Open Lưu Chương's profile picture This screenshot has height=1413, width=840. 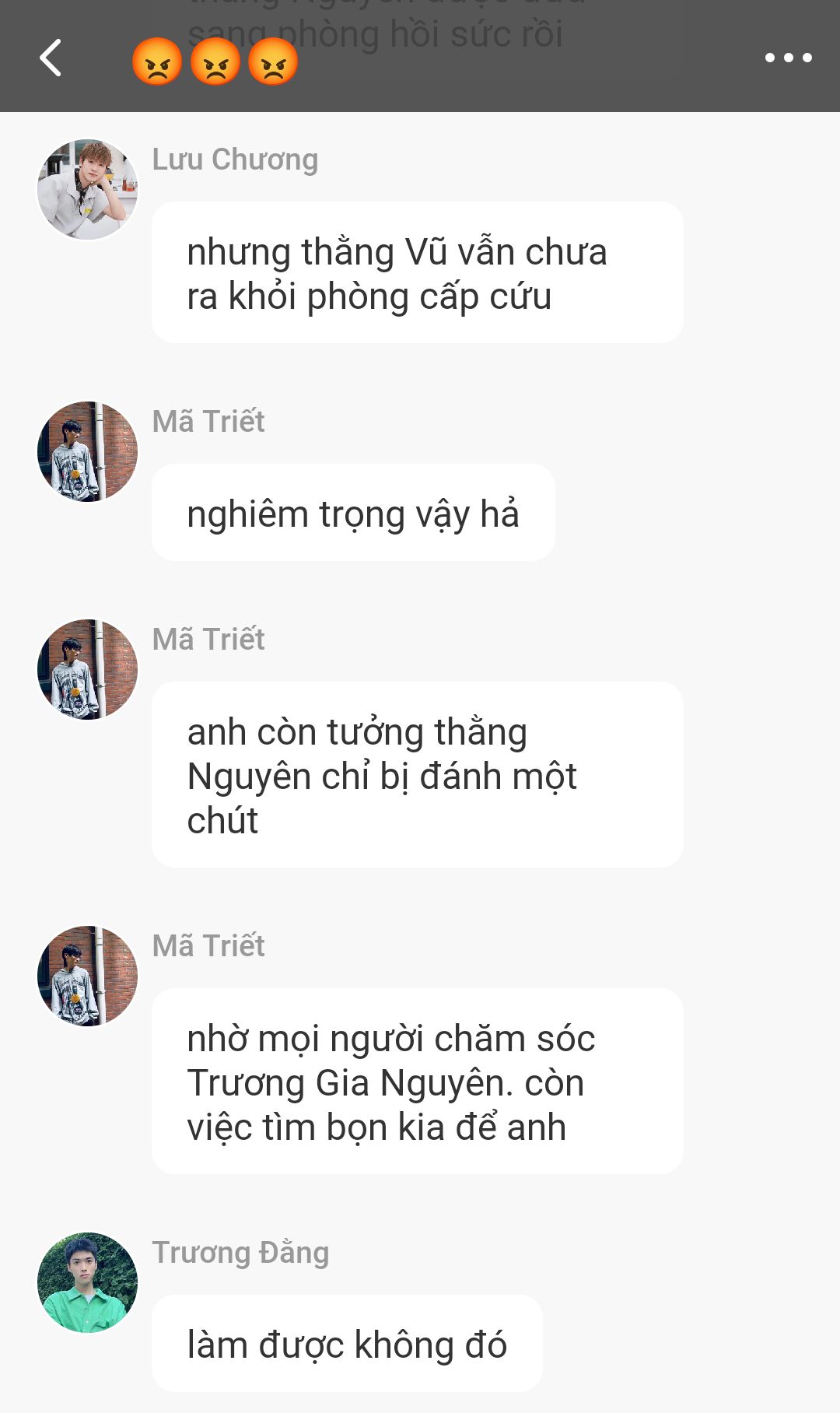87,190
